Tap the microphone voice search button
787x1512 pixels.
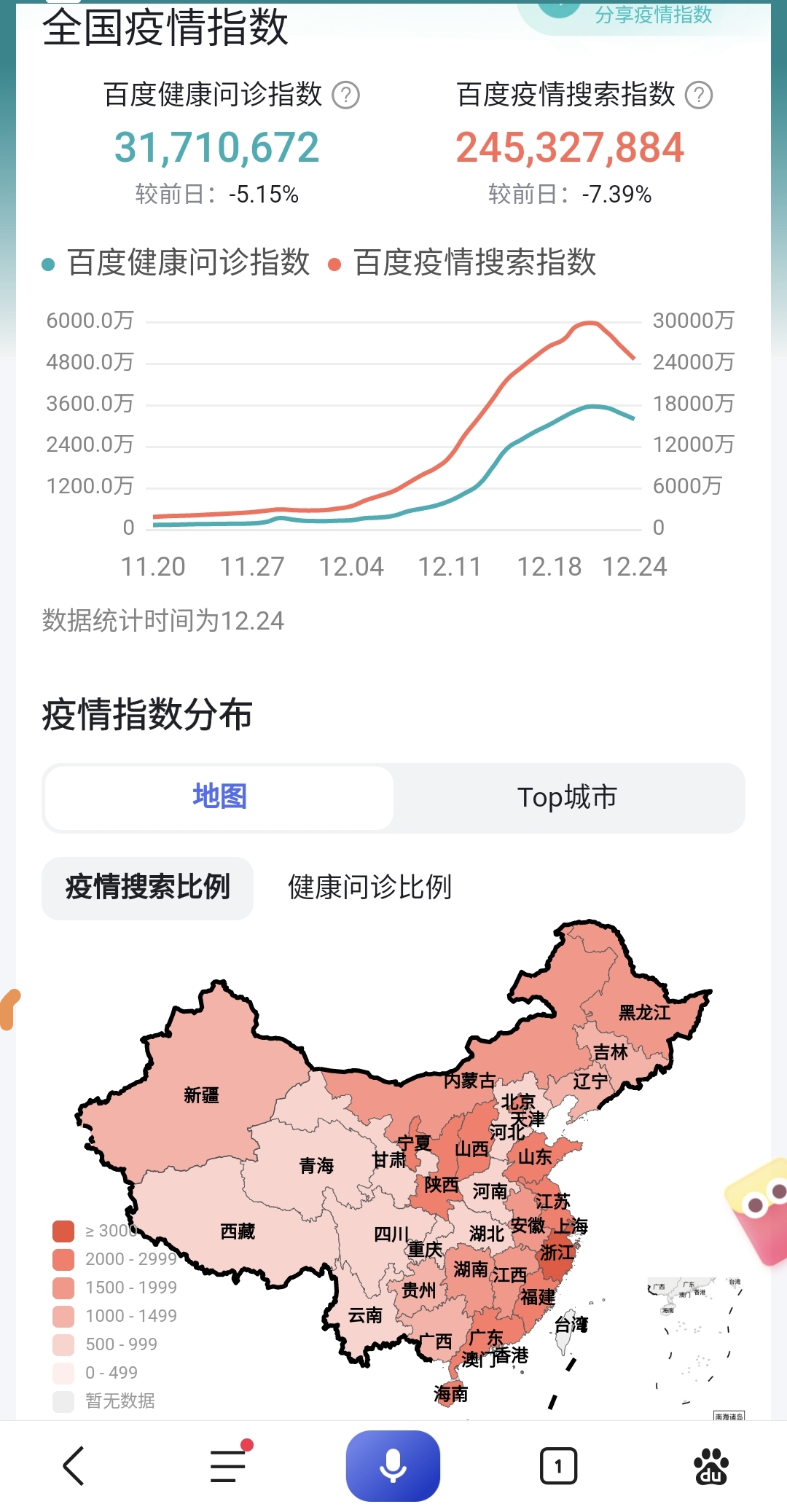(x=393, y=1465)
